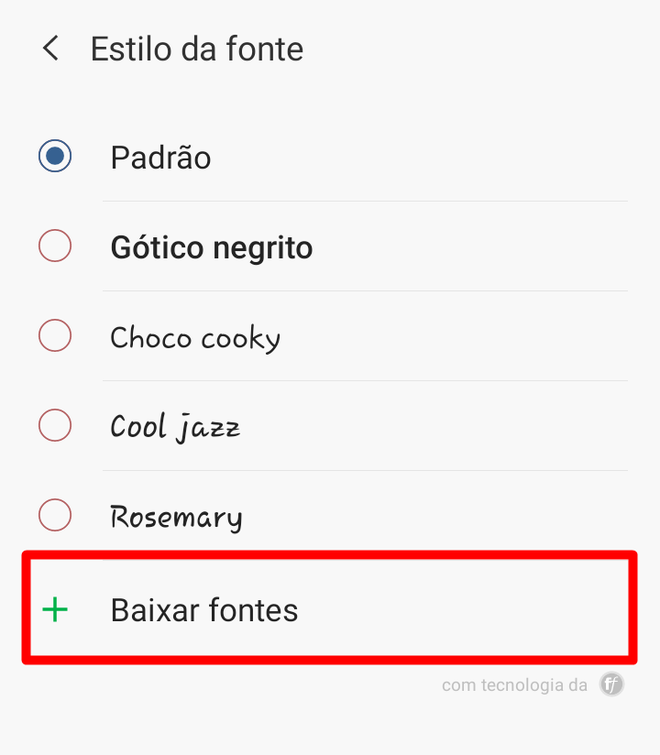This screenshot has height=755, width=660.
Task: Select the Cool jazz font
Action: [55, 427]
